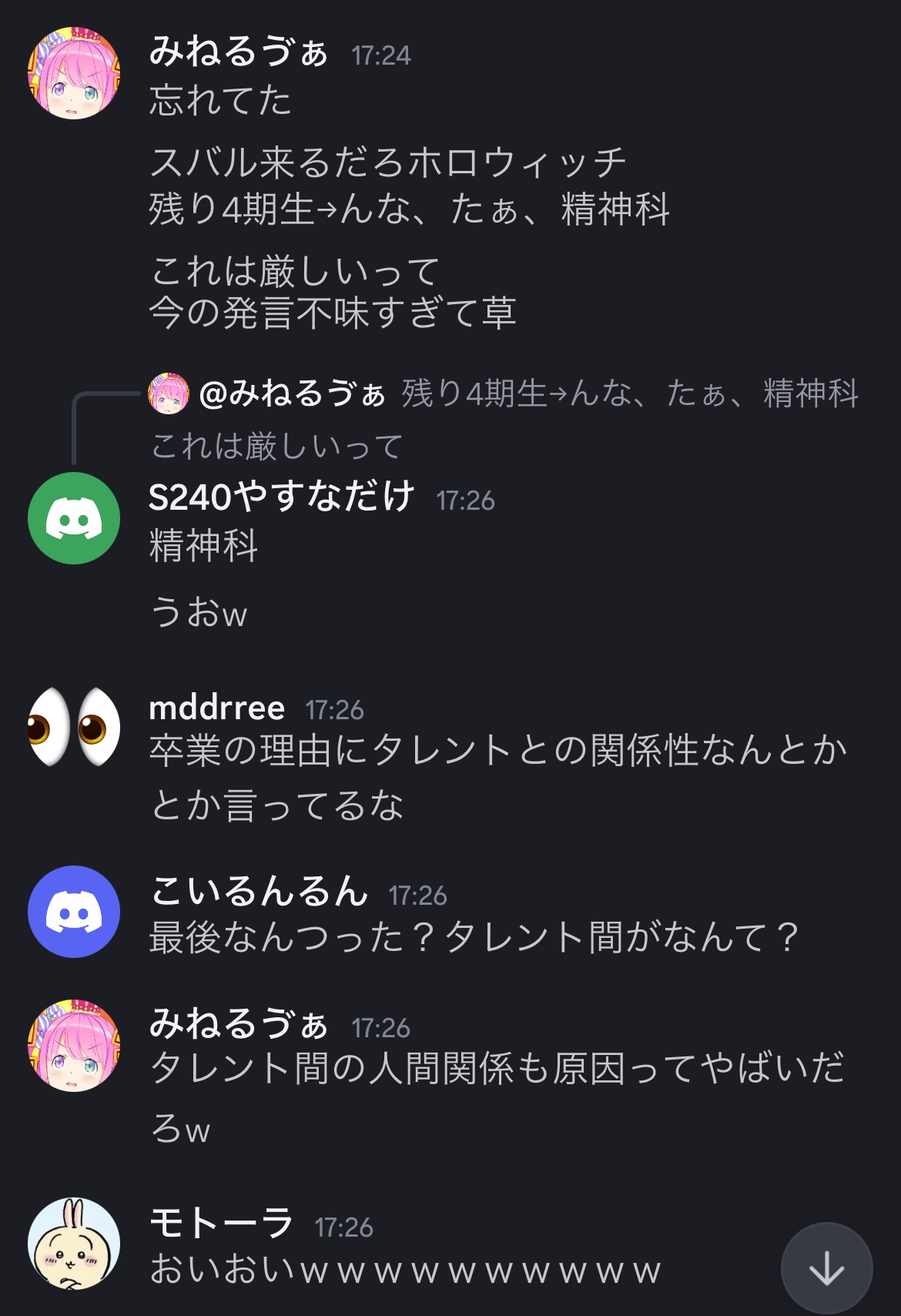Viewport: 901px width, 1316px height.
Task: Tap the username mddrree
Action: click(216, 708)
